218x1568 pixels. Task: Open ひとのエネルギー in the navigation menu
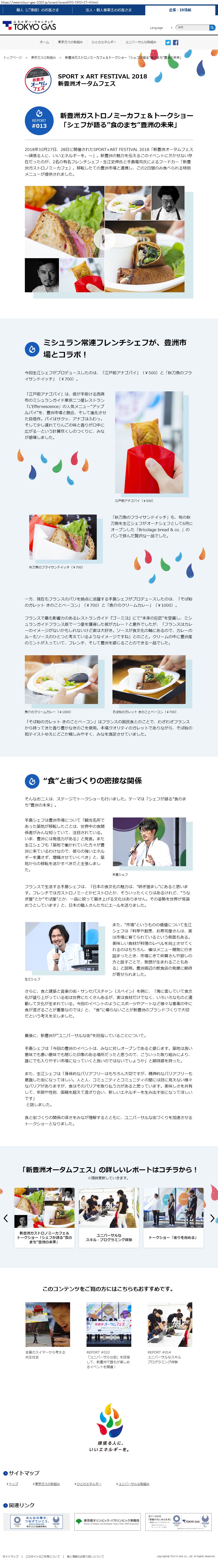[104, 42]
